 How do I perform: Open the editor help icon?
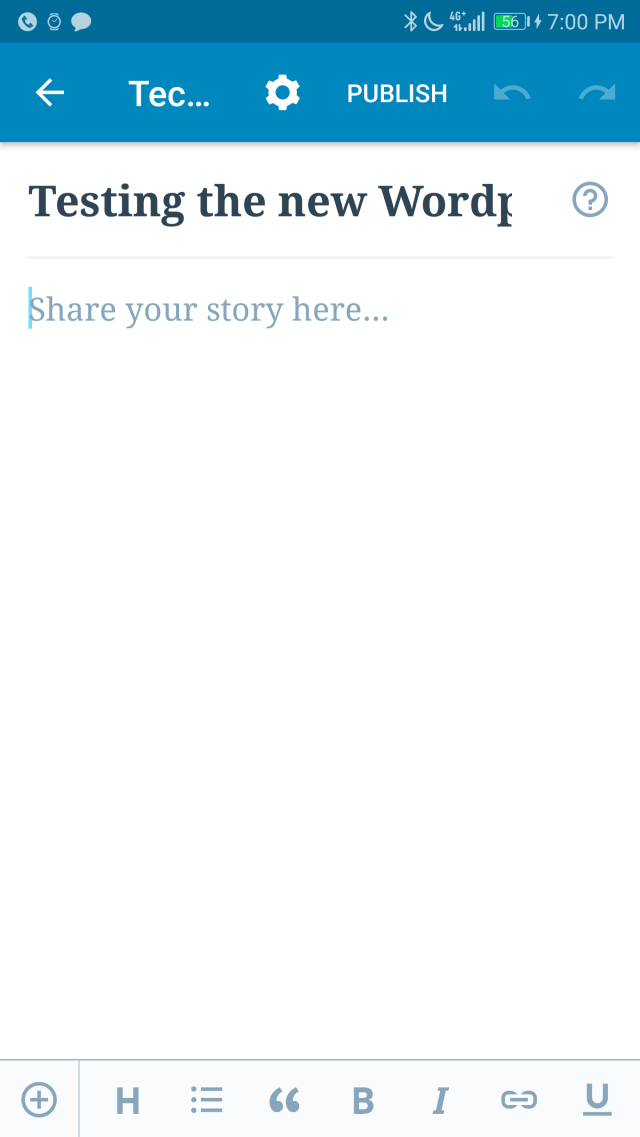pyautogui.click(x=590, y=200)
